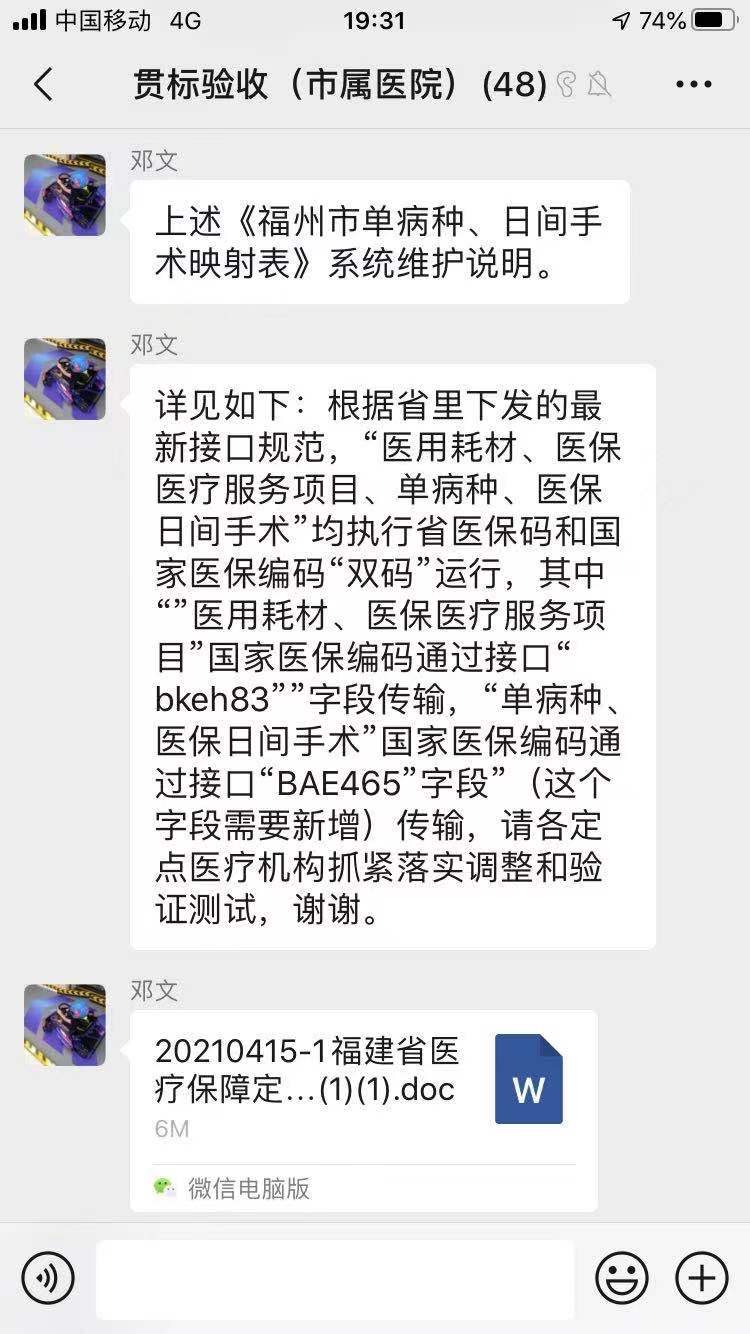Go back to the chat list

(43, 85)
